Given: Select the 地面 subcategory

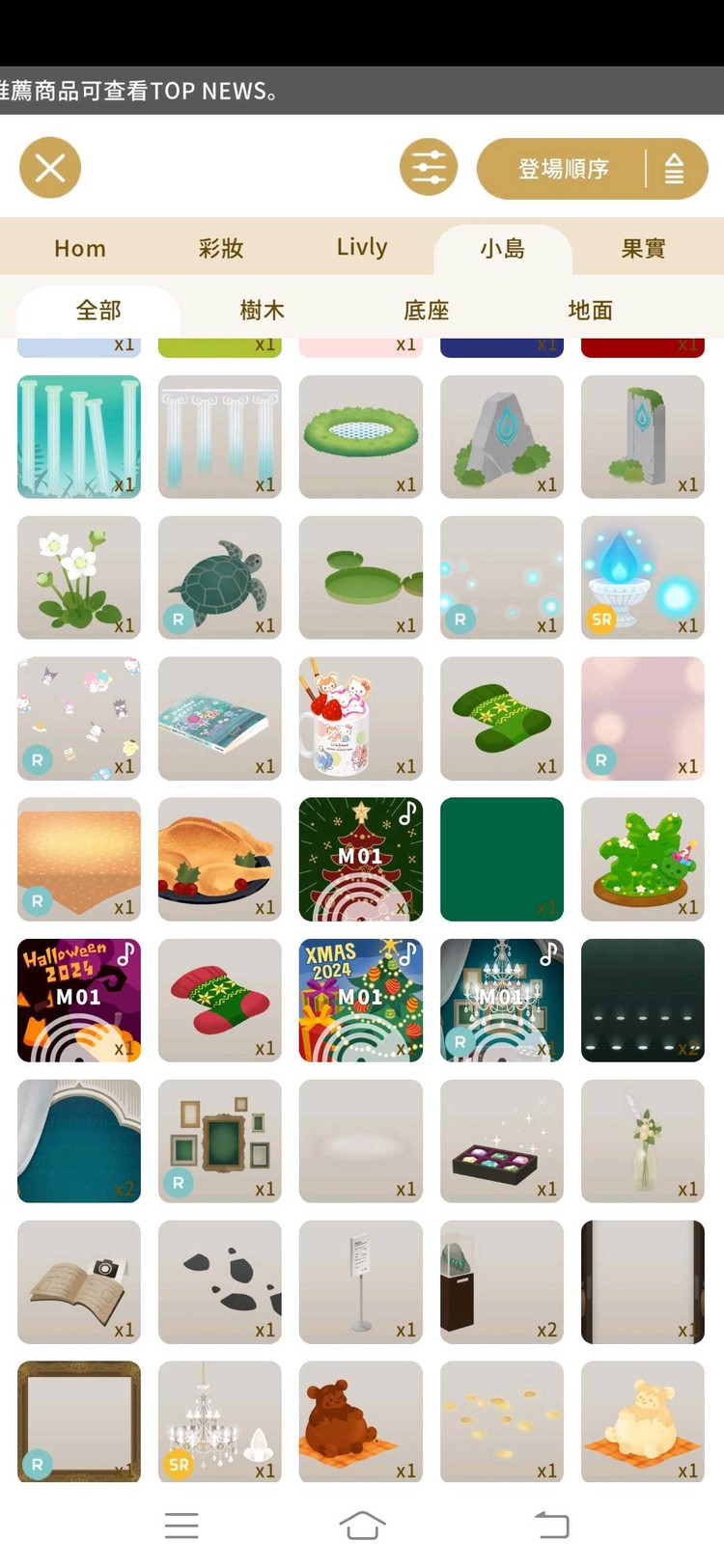Looking at the screenshot, I should coord(590,310).
